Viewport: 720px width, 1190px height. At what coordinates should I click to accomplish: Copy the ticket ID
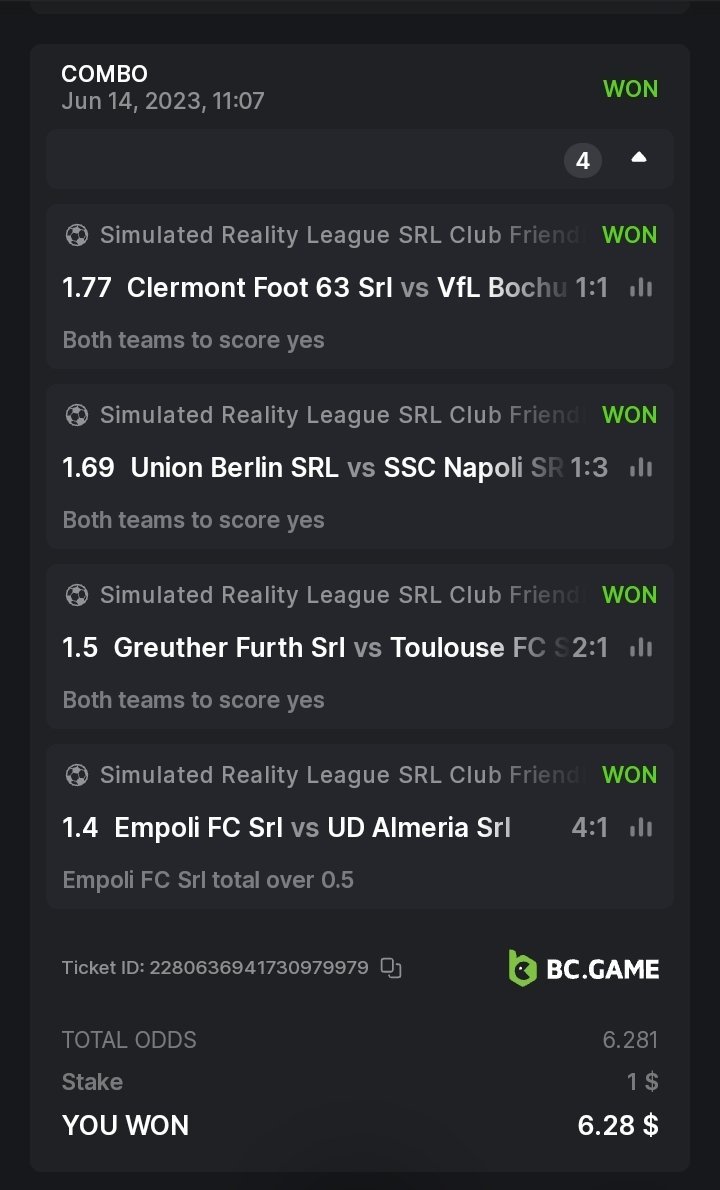tap(391, 968)
